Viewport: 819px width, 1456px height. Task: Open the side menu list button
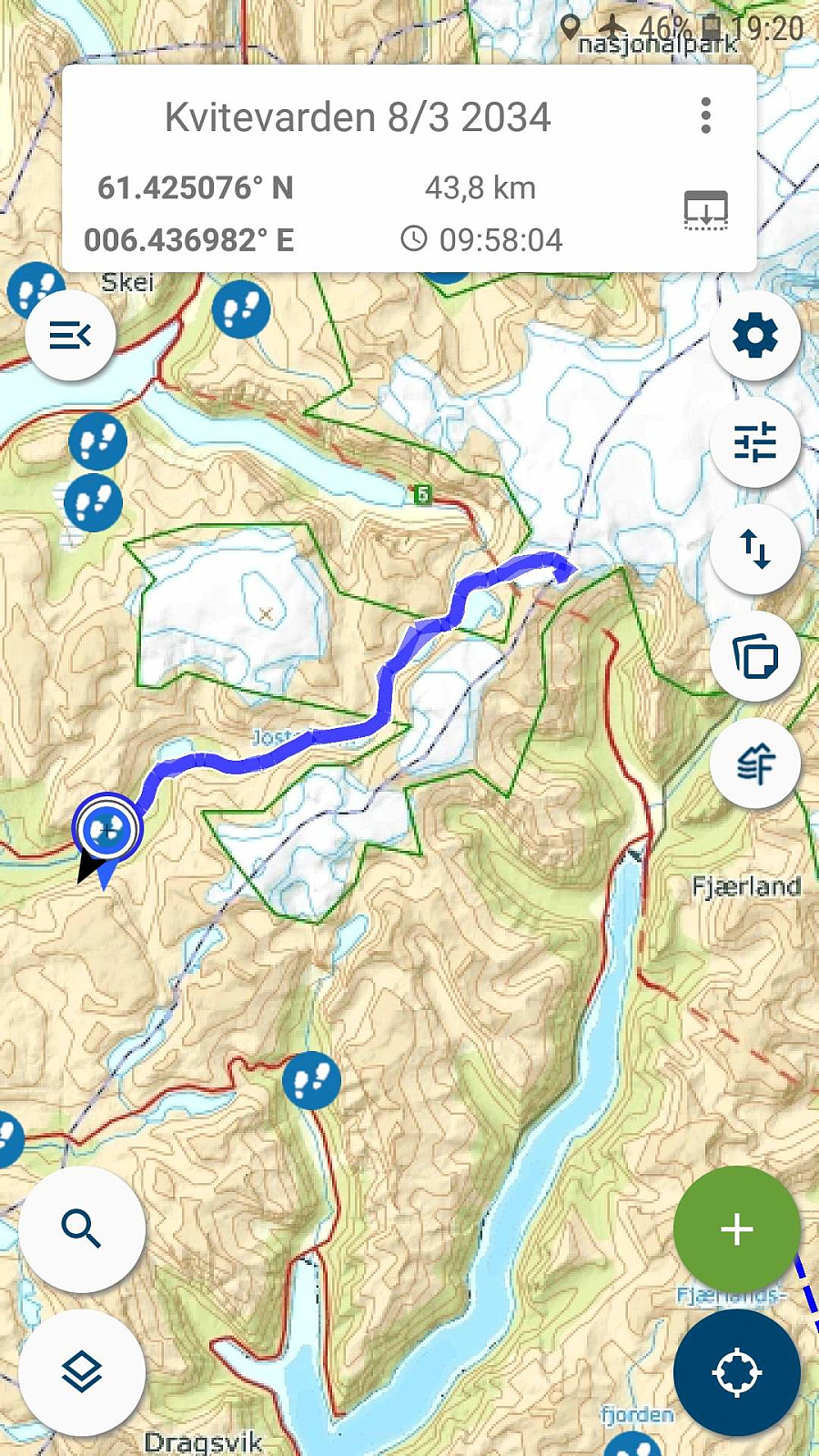[x=70, y=336]
